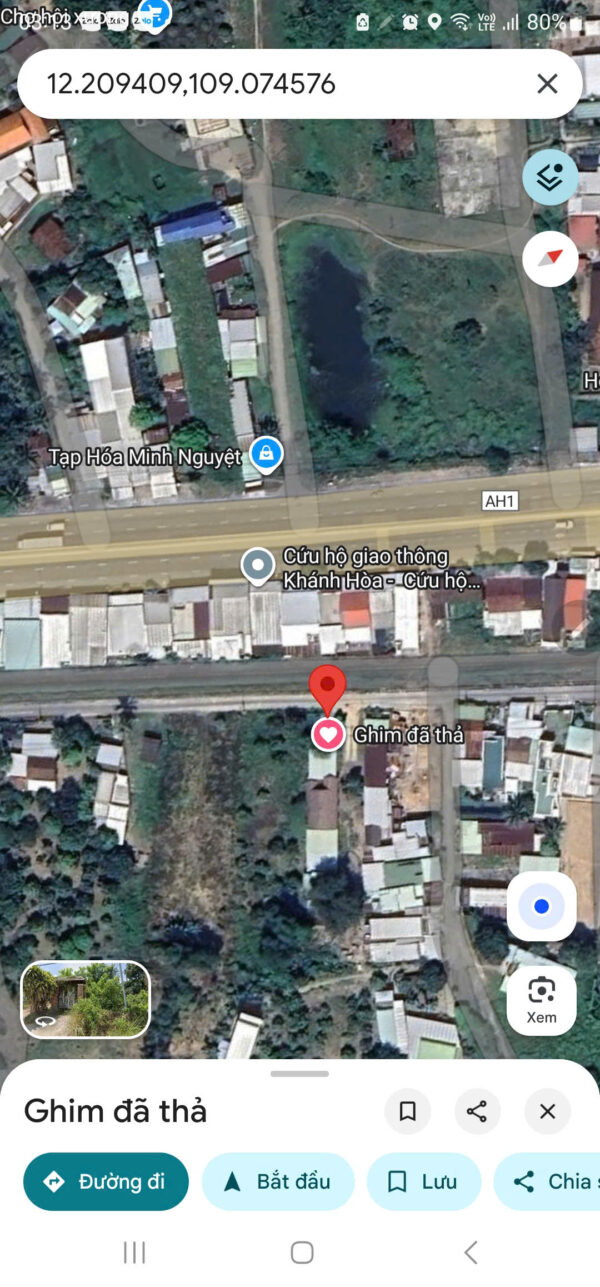Reset map orientation with the compass

pyautogui.click(x=550, y=259)
